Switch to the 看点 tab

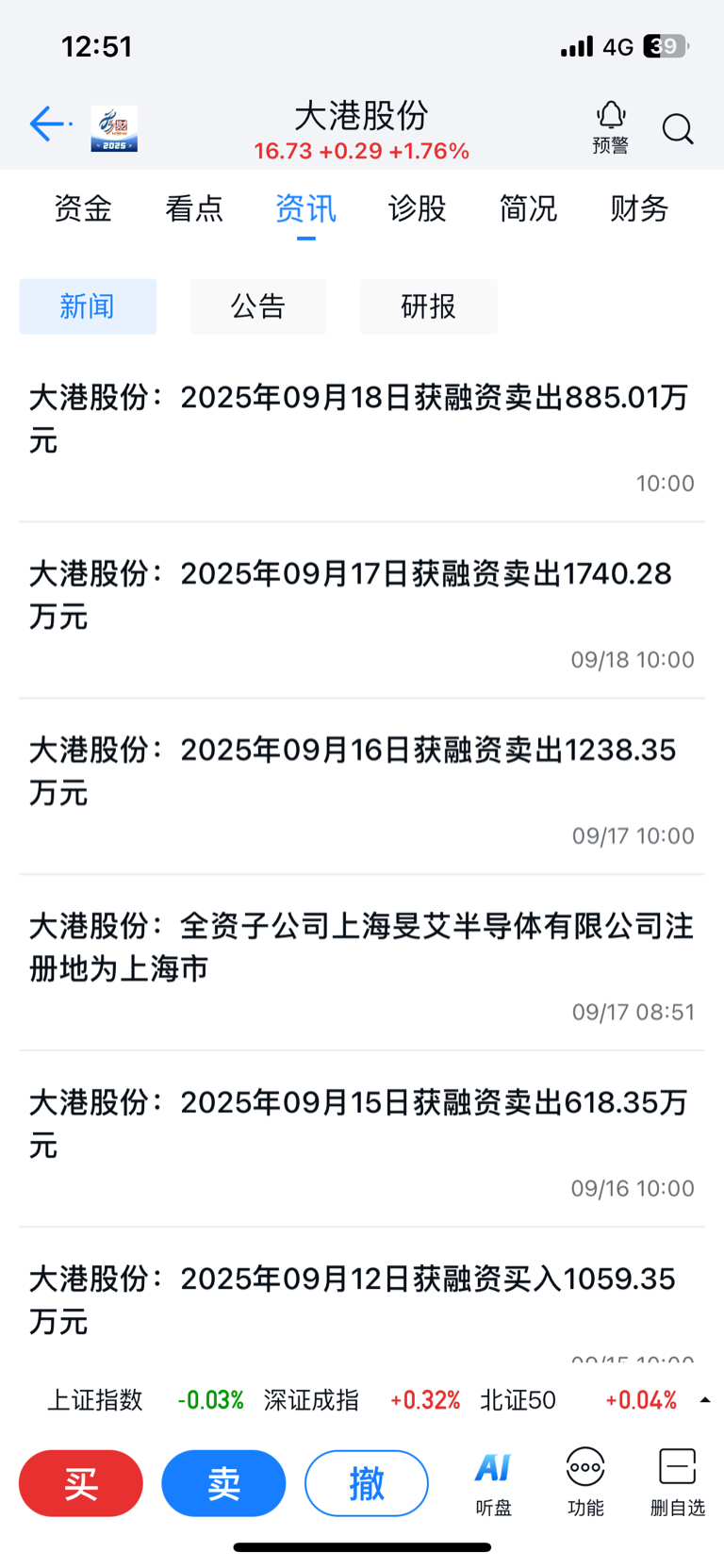pyautogui.click(x=194, y=208)
